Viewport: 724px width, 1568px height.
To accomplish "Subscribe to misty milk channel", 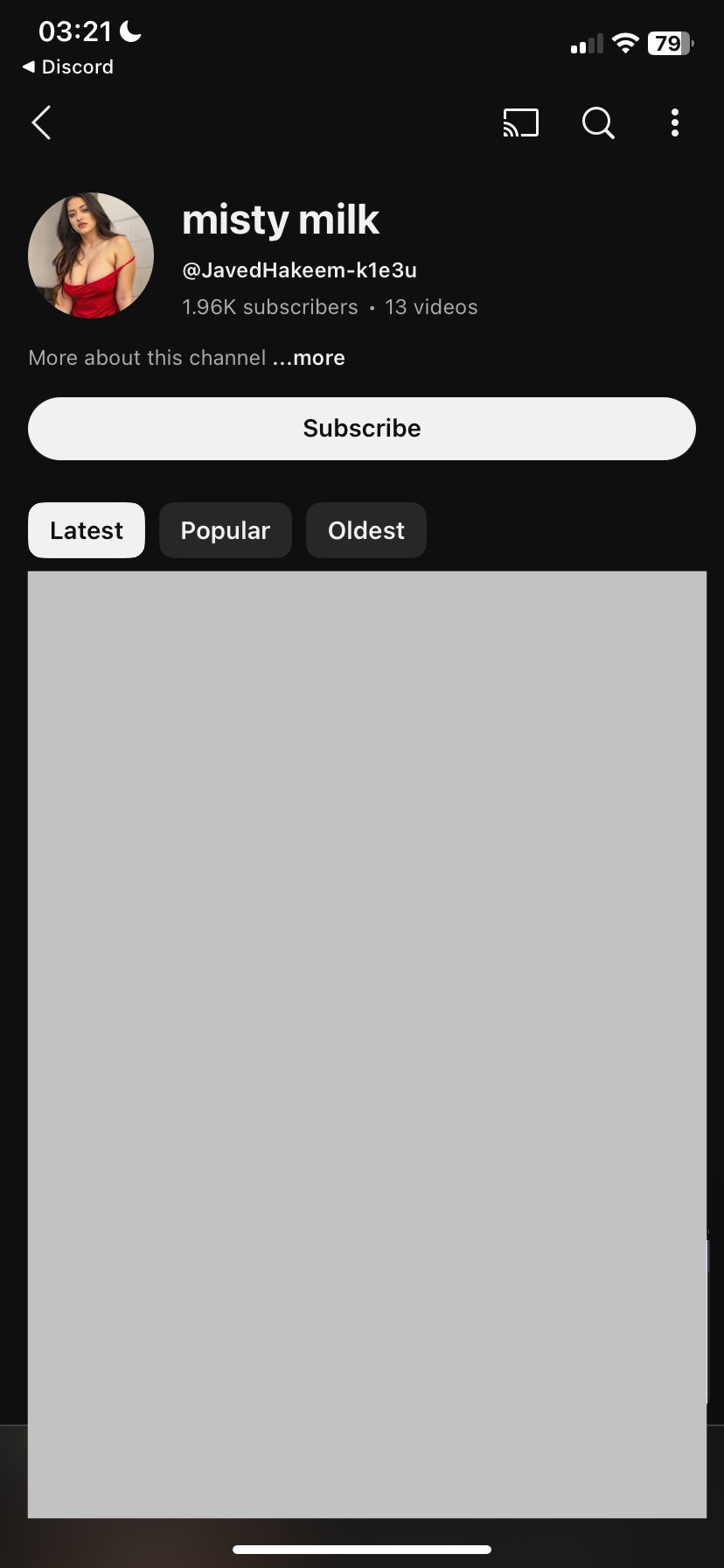I will click(x=362, y=429).
